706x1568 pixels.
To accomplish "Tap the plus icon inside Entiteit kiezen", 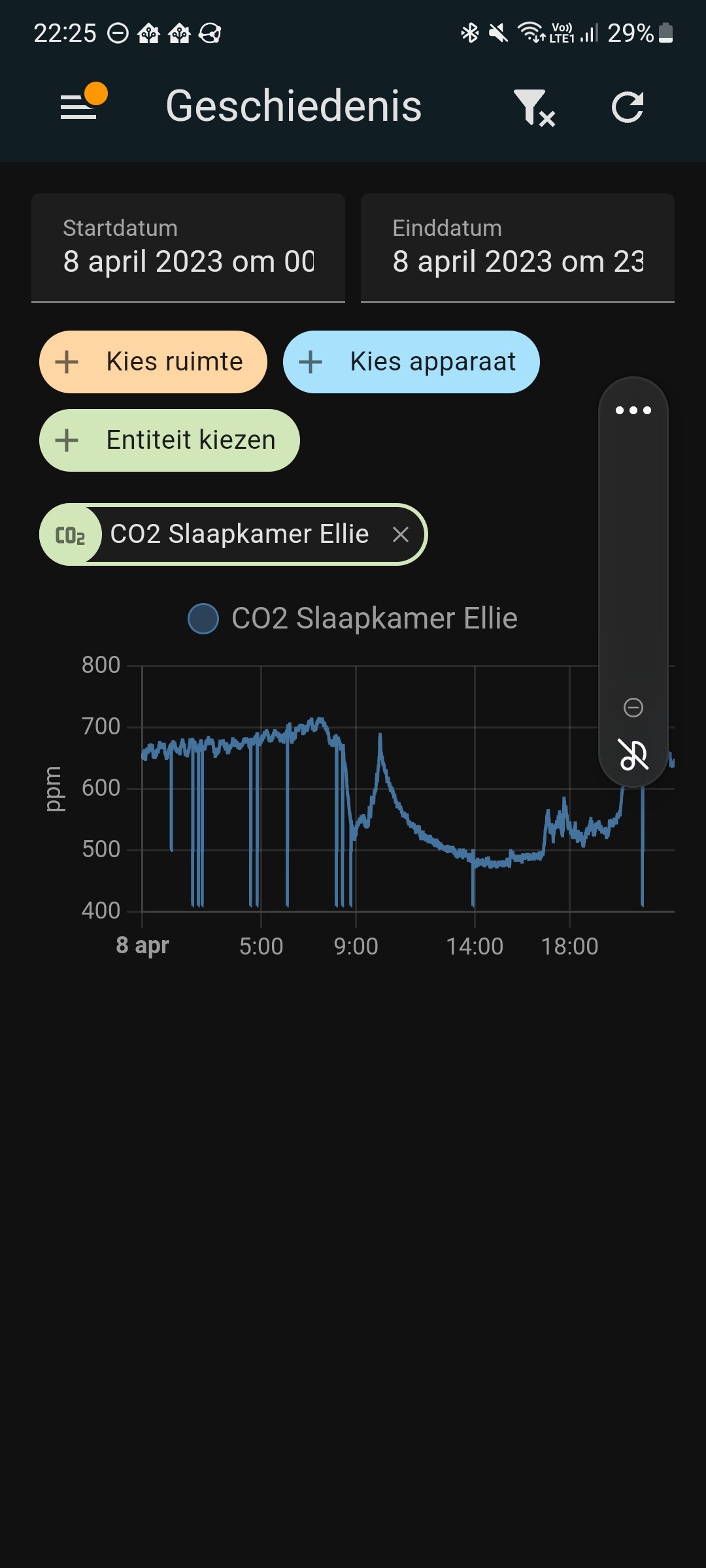I will click(x=67, y=440).
